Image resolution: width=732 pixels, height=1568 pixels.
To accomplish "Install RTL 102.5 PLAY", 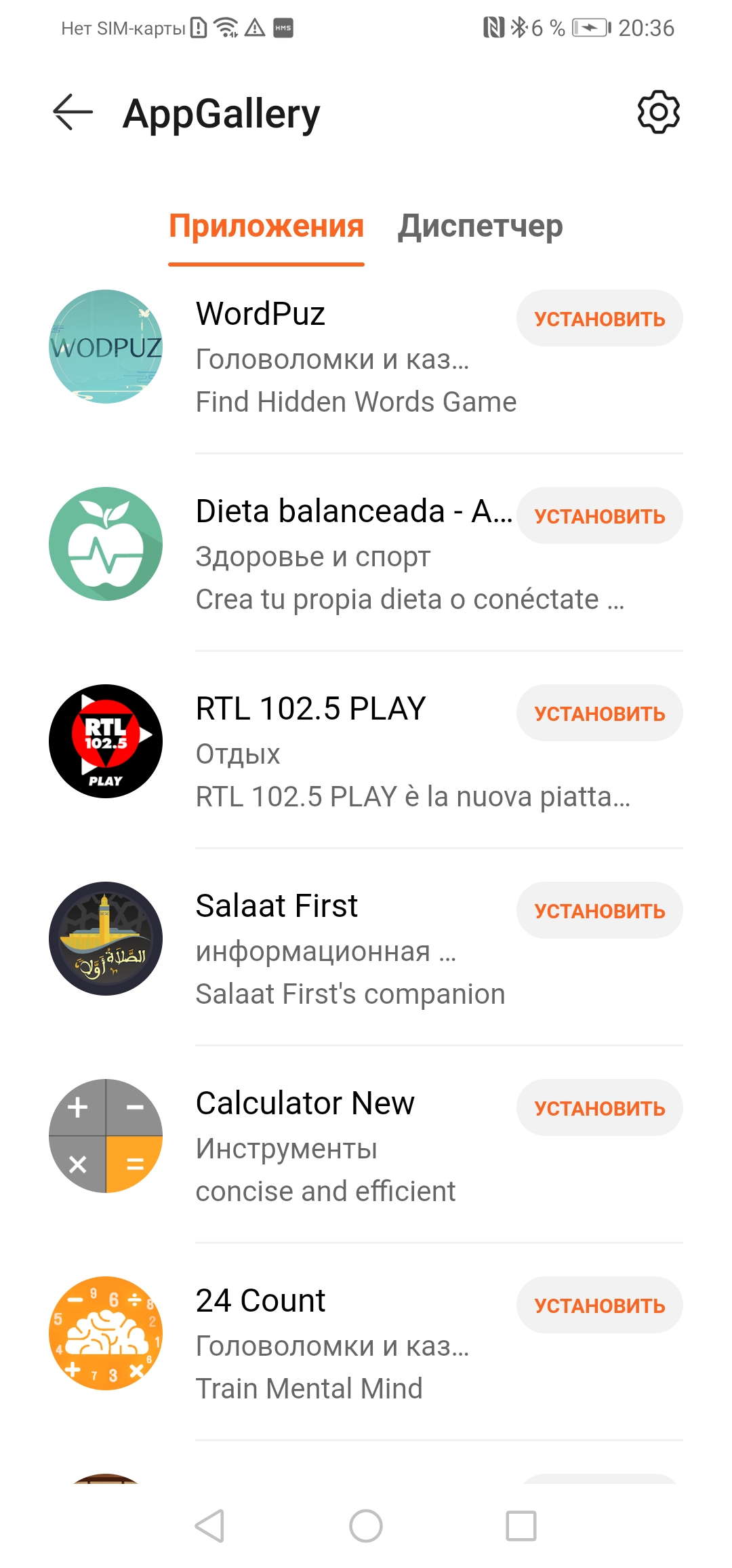I will click(599, 713).
